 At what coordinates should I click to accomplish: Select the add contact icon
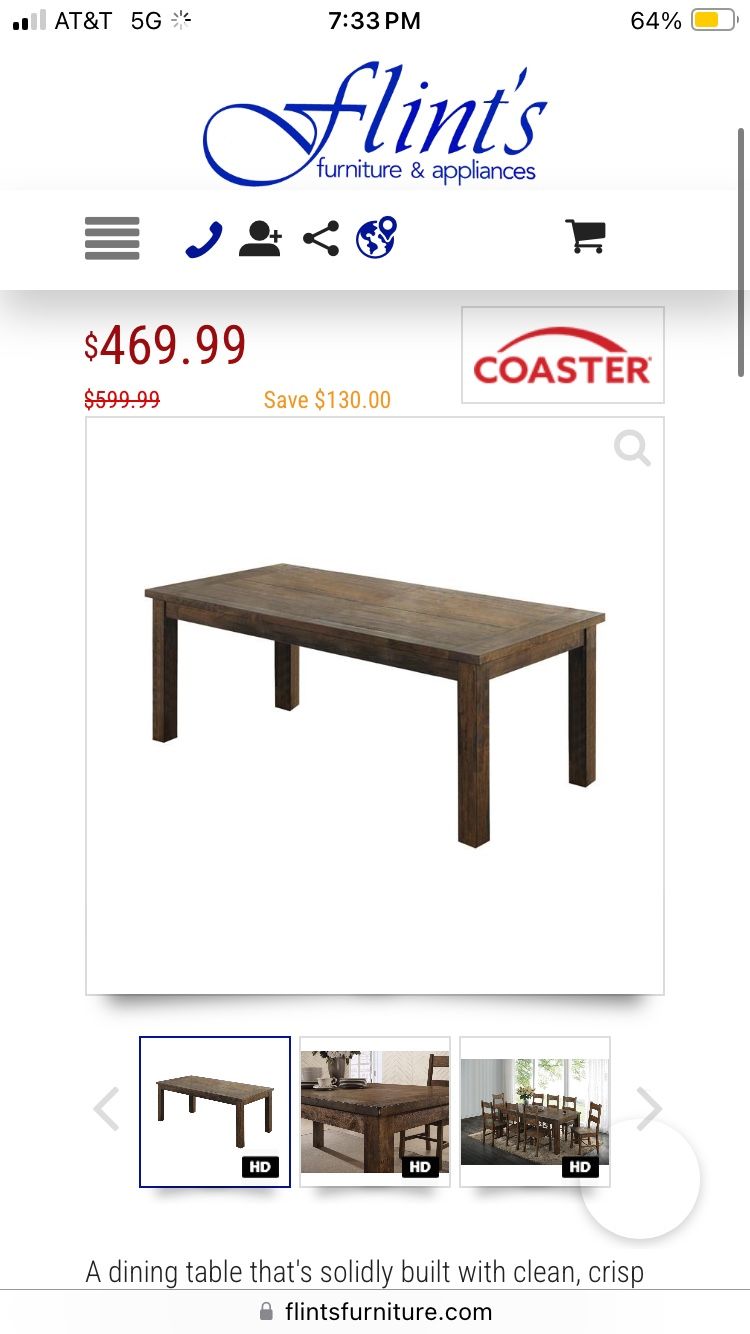(260, 238)
